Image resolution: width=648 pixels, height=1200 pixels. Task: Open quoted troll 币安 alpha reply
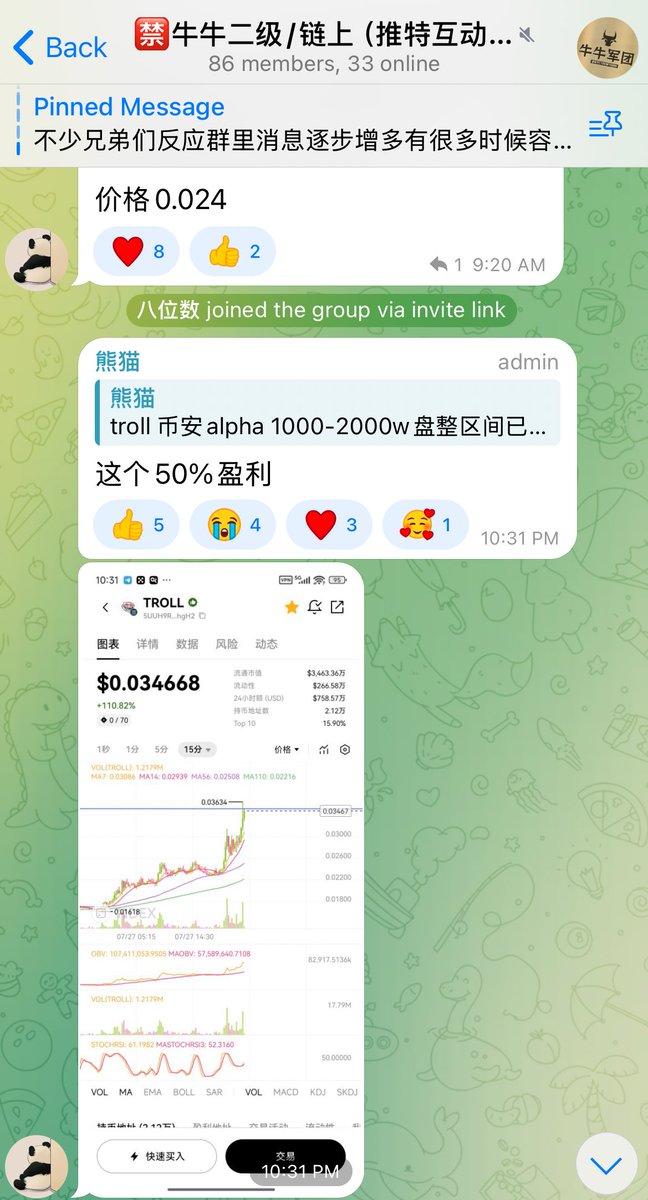[x=327, y=412]
